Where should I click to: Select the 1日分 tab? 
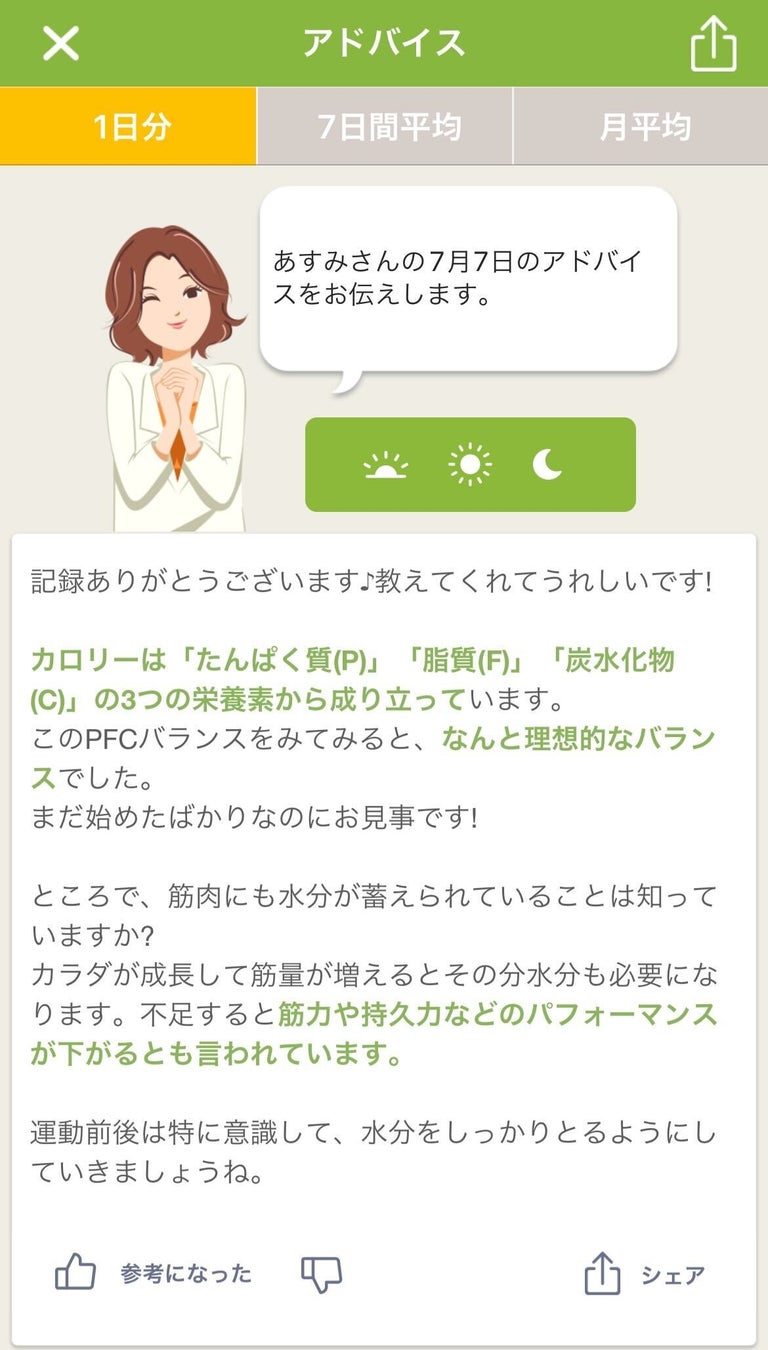[x=129, y=127]
